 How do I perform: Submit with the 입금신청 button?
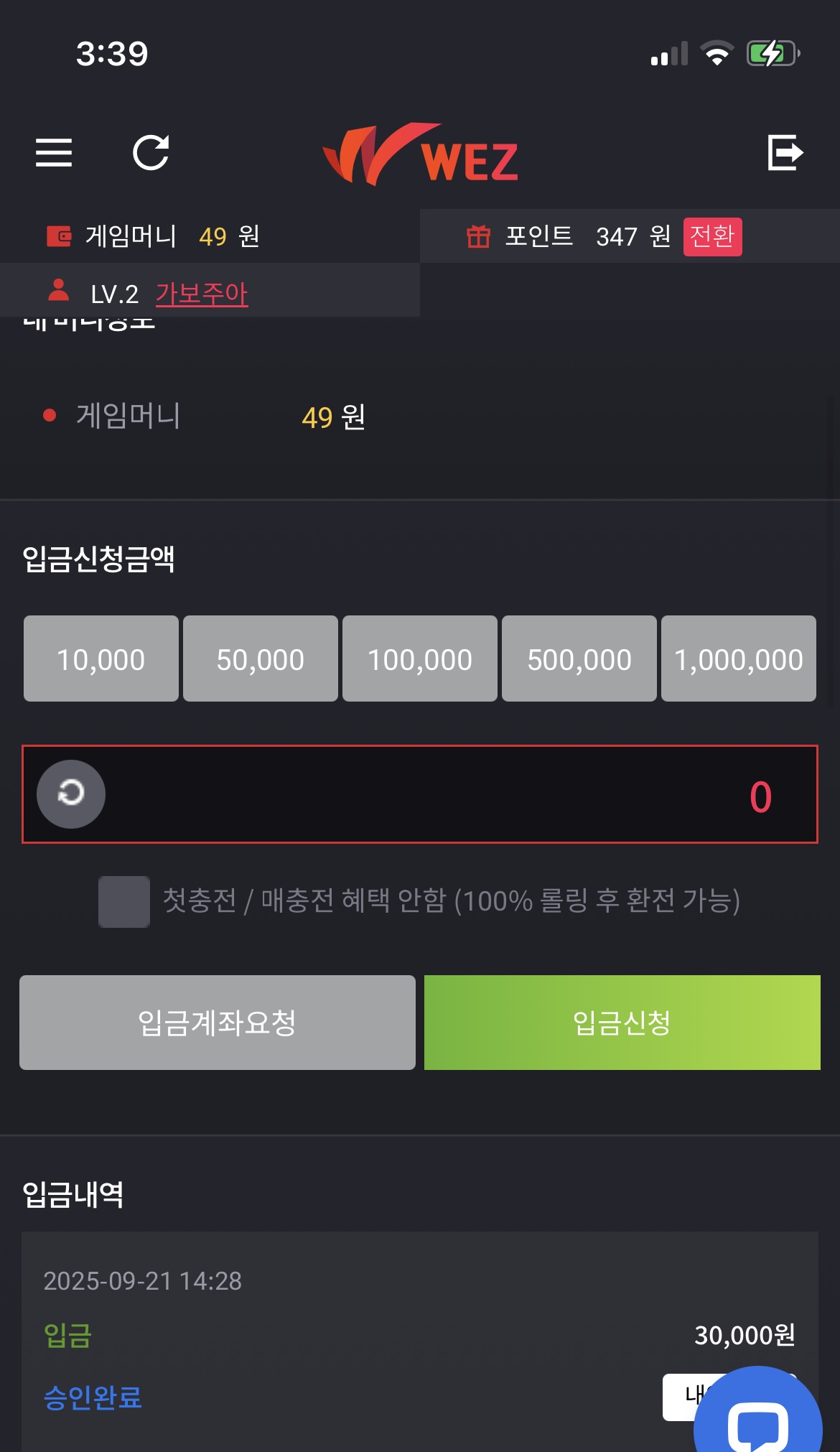click(x=622, y=1023)
